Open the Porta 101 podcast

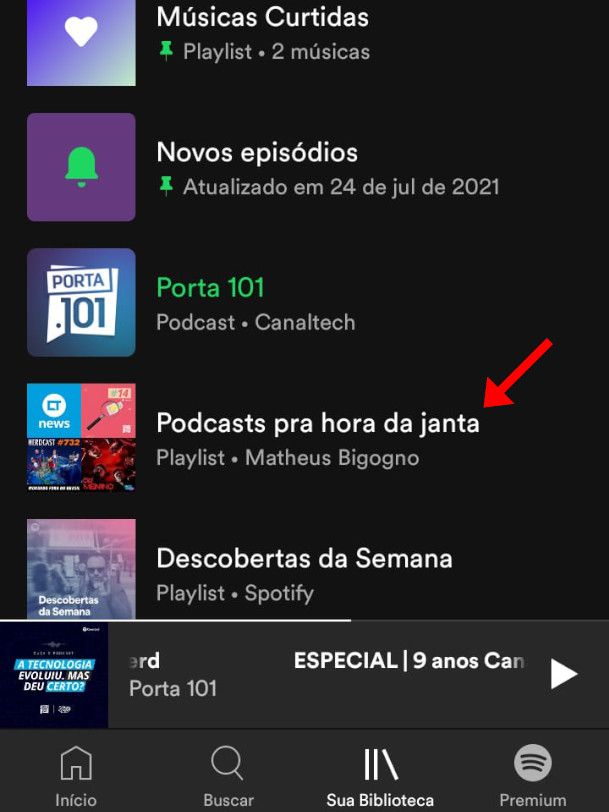[211, 303]
